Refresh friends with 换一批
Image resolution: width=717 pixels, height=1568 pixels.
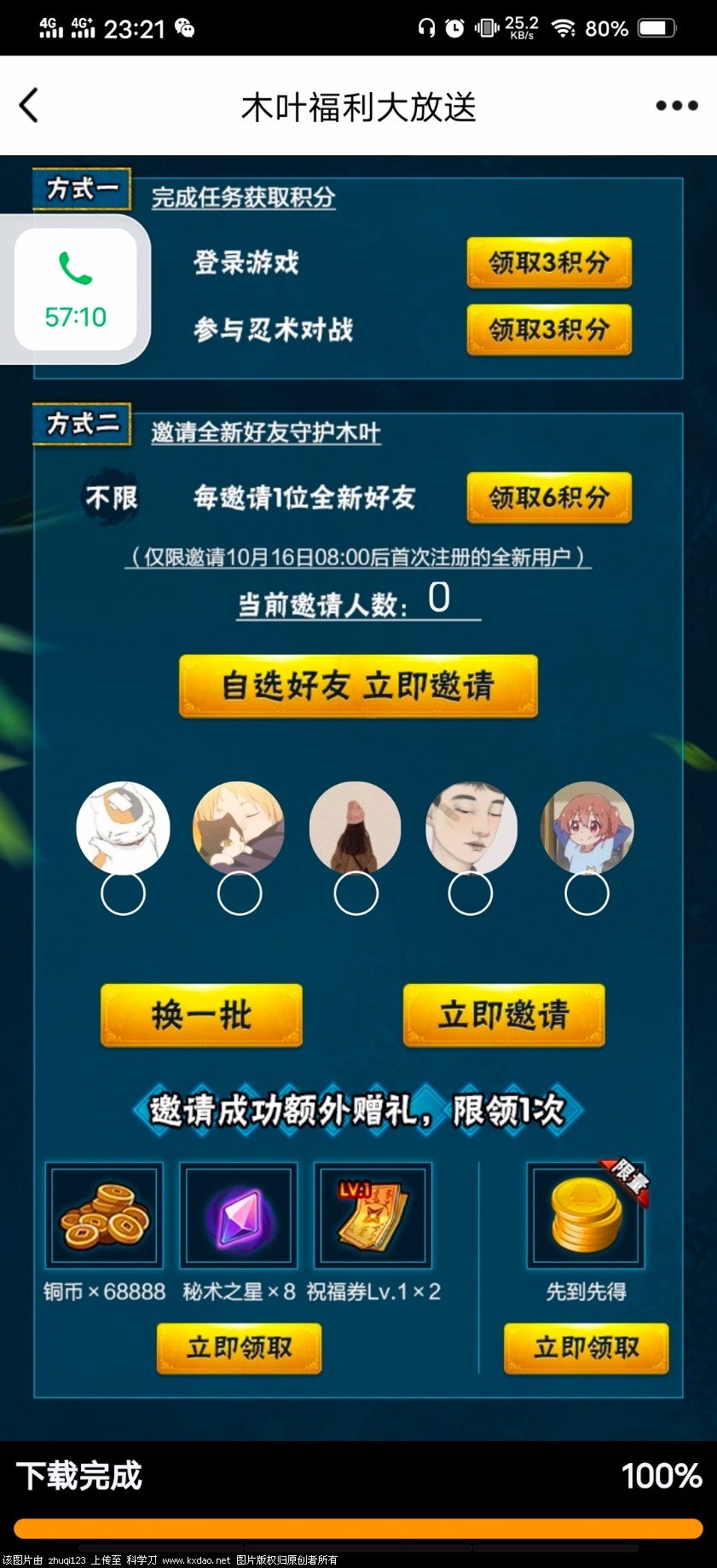point(201,1015)
